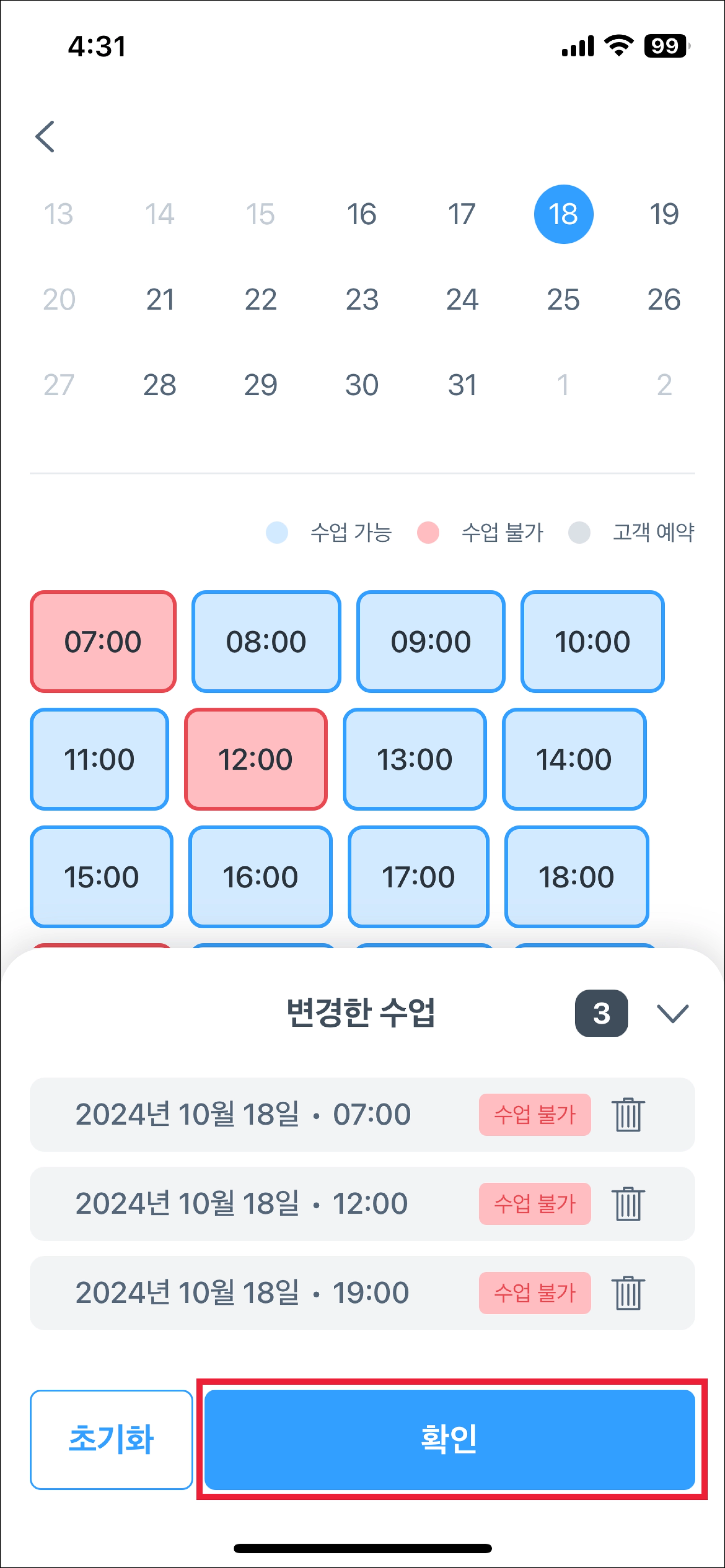Mark the 14:00 slot
Viewport: 725px width, 1568px height.
(x=574, y=759)
